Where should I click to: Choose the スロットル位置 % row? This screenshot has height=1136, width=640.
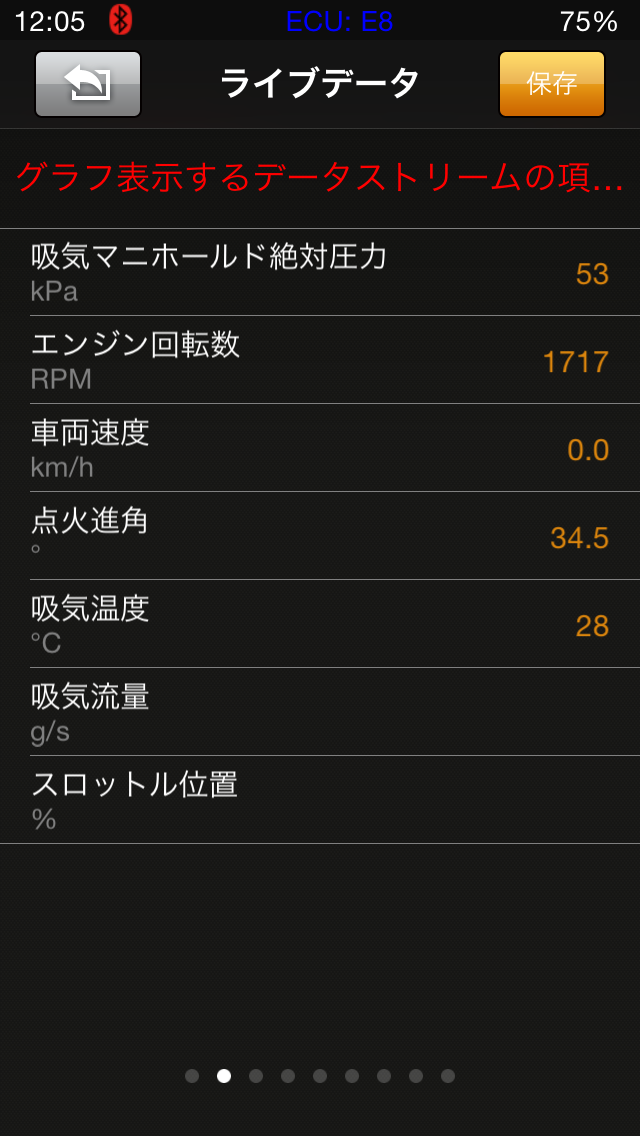tap(320, 800)
